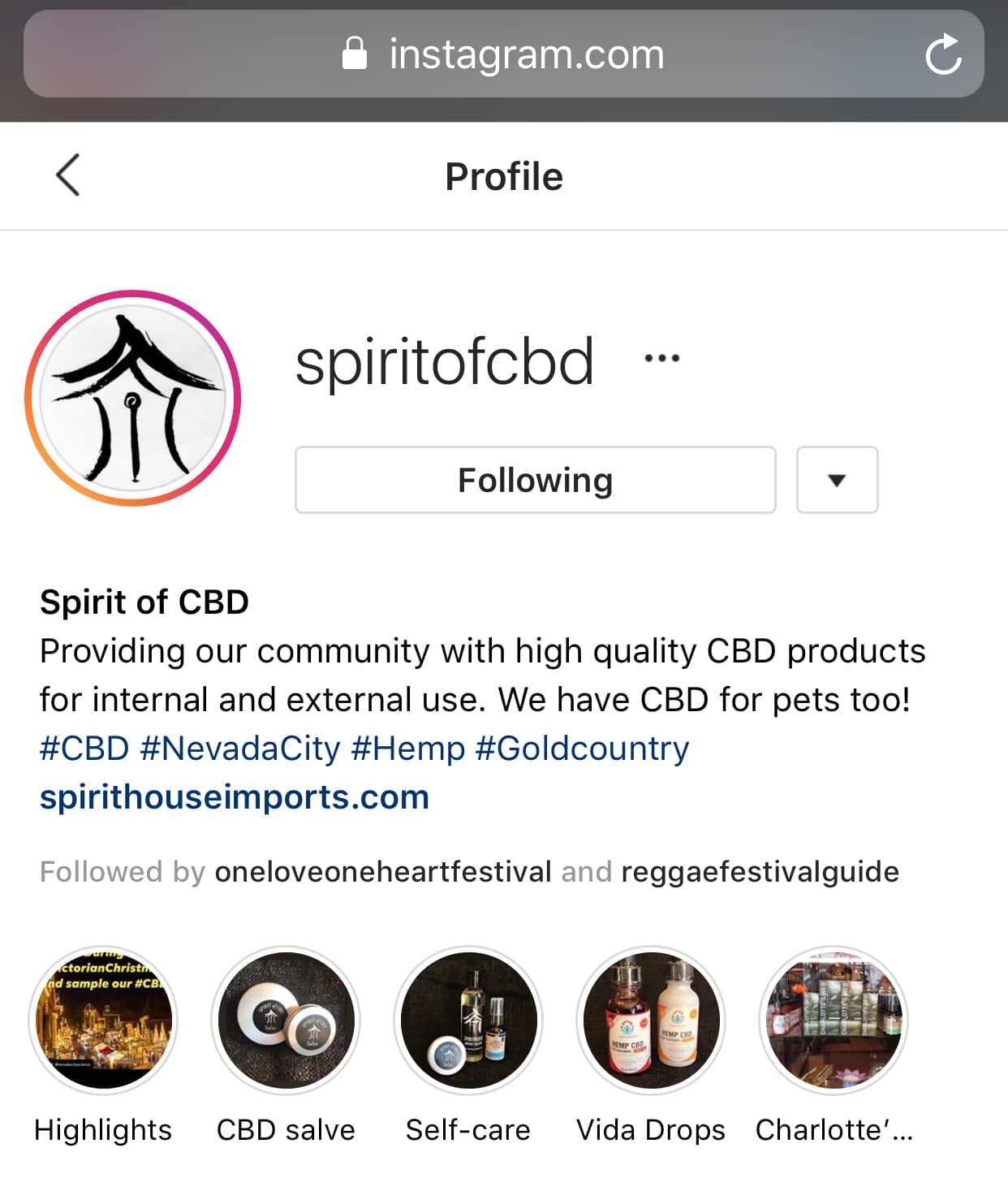Open the #CBD hashtag
Image resolution: width=1008 pixels, height=1178 pixels.
pyautogui.click(x=84, y=749)
